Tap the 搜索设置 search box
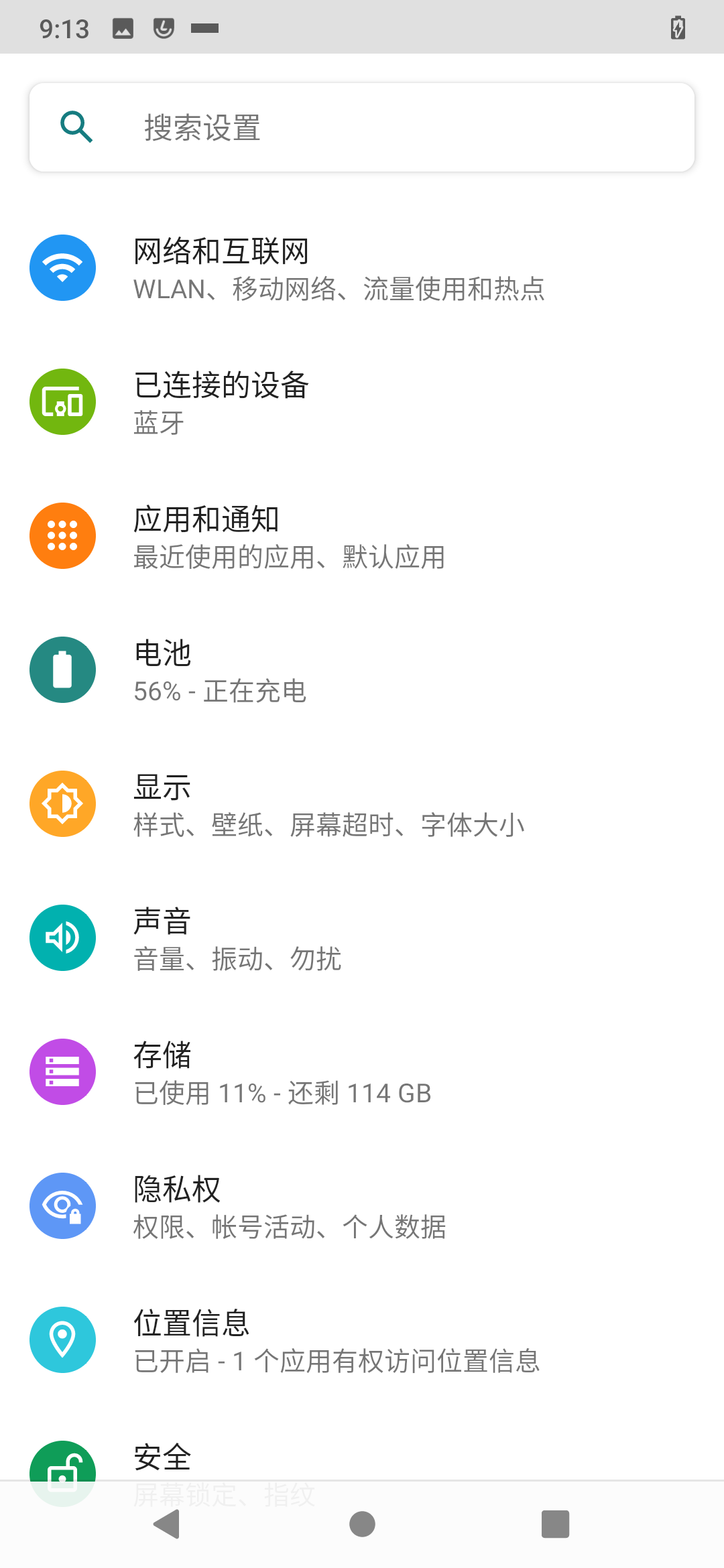This screenshot has height=1568, width=724. coord(362,127)
